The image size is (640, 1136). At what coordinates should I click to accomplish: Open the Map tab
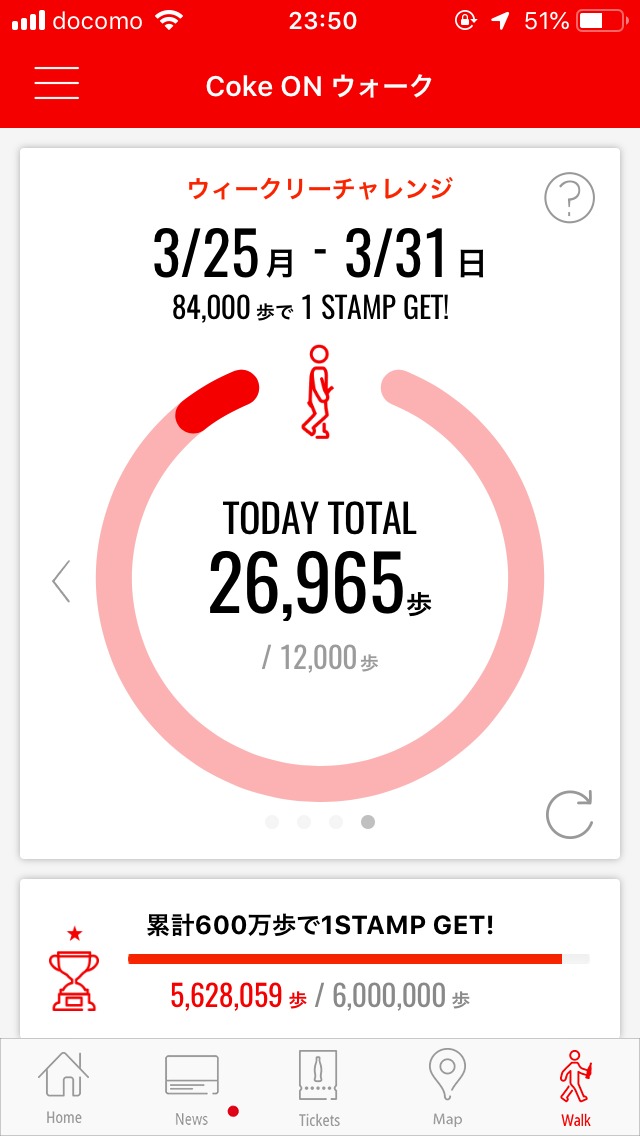pos(447,1088)
